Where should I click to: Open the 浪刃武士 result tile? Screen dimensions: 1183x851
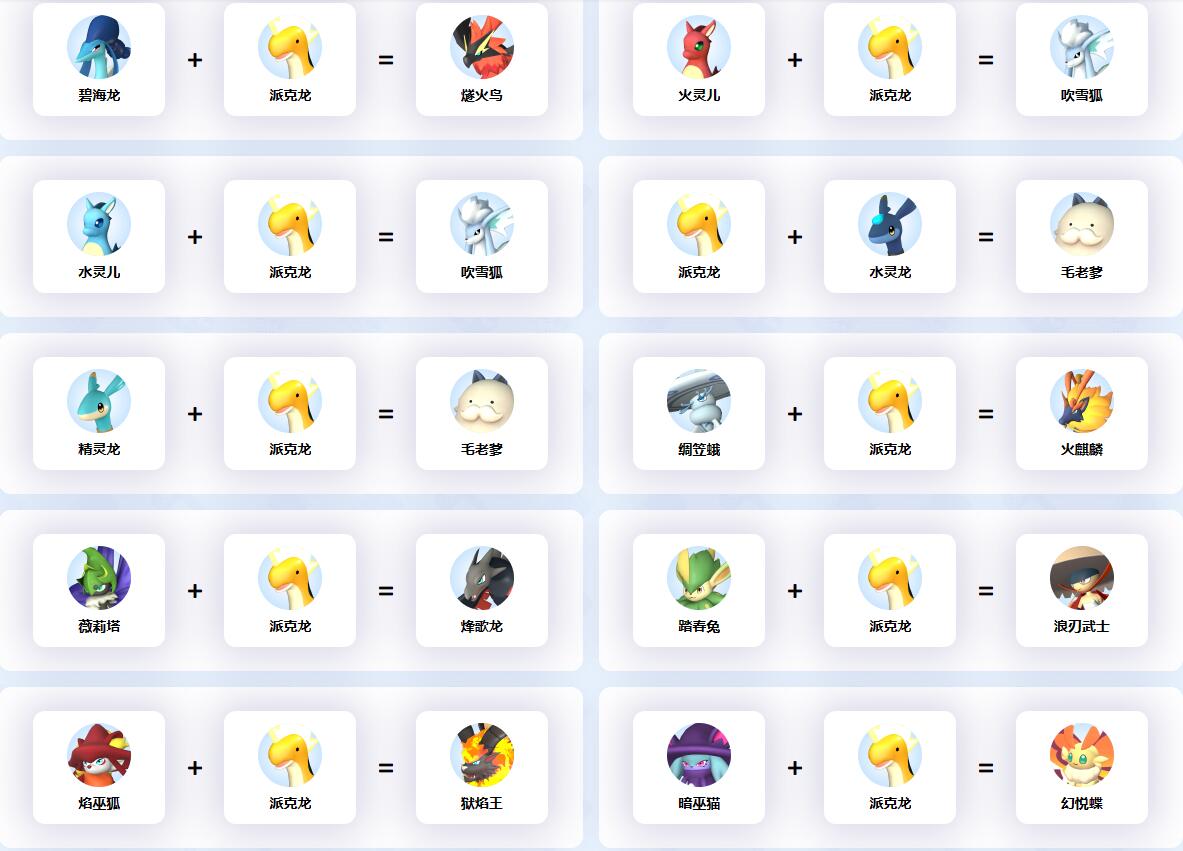(1081, 590)
